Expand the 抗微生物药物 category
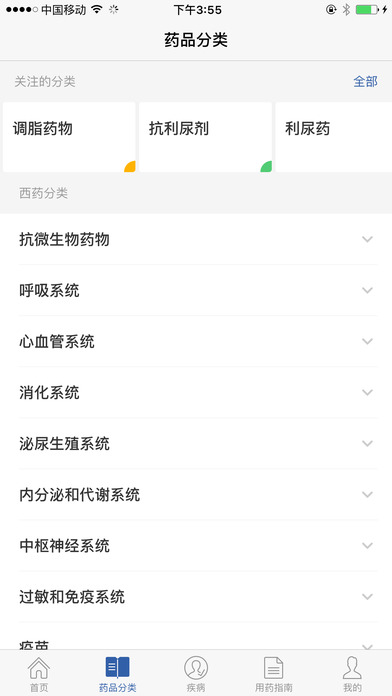This screenshot has width=392, height=696. pos(196,239)
